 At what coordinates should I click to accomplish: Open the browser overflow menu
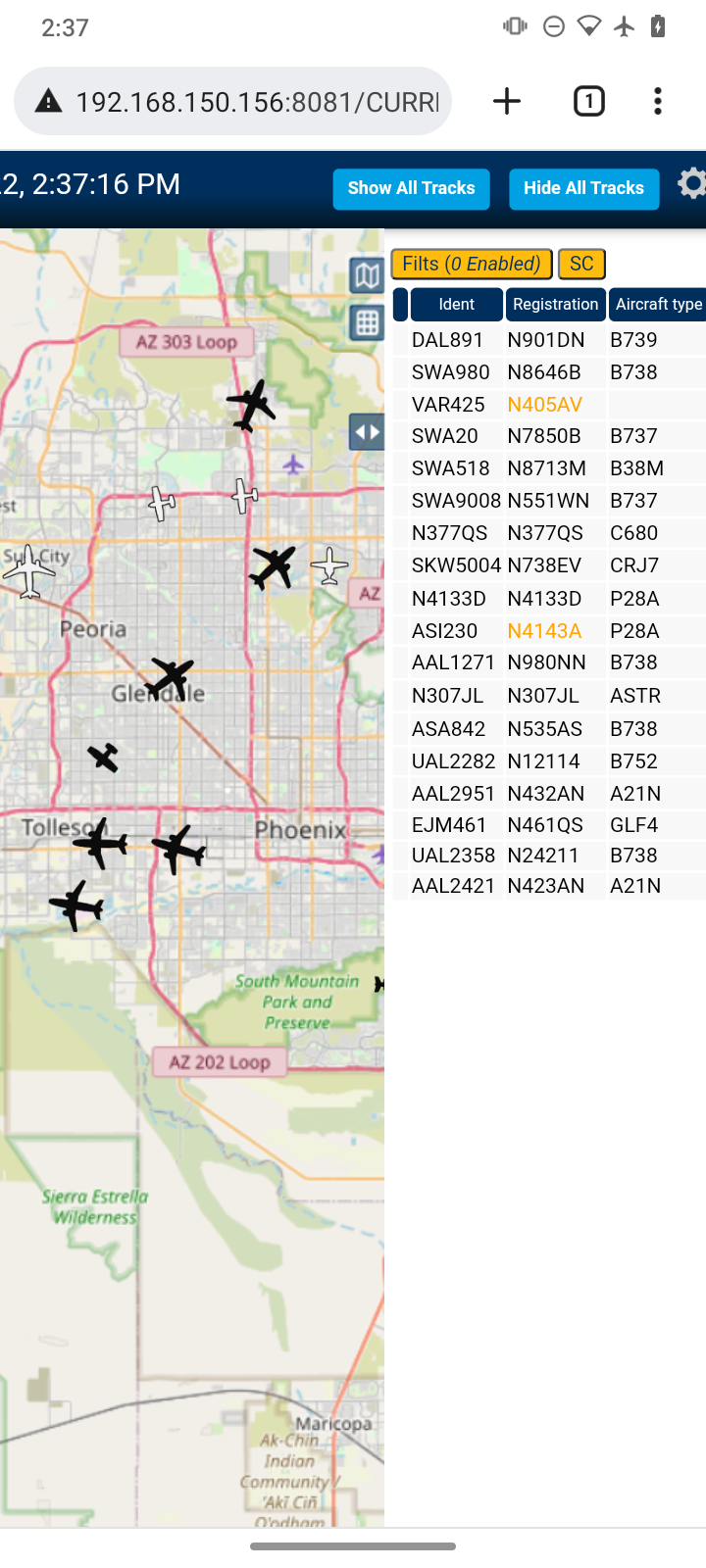coord(657,101)
